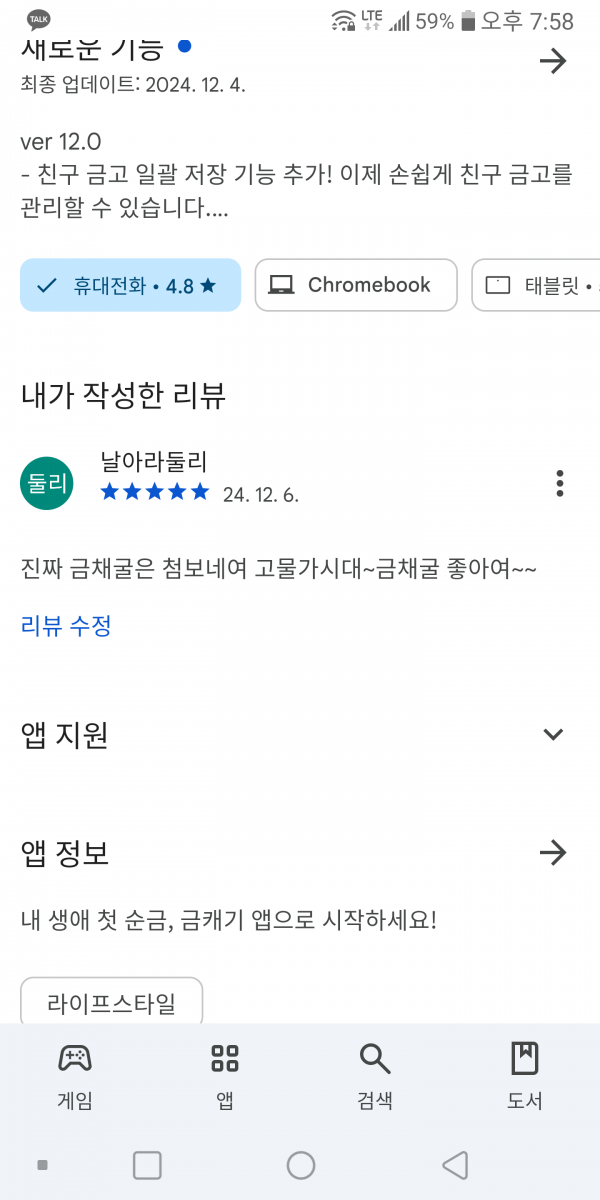Switch to the 앱 tab

click(225, 1076)
